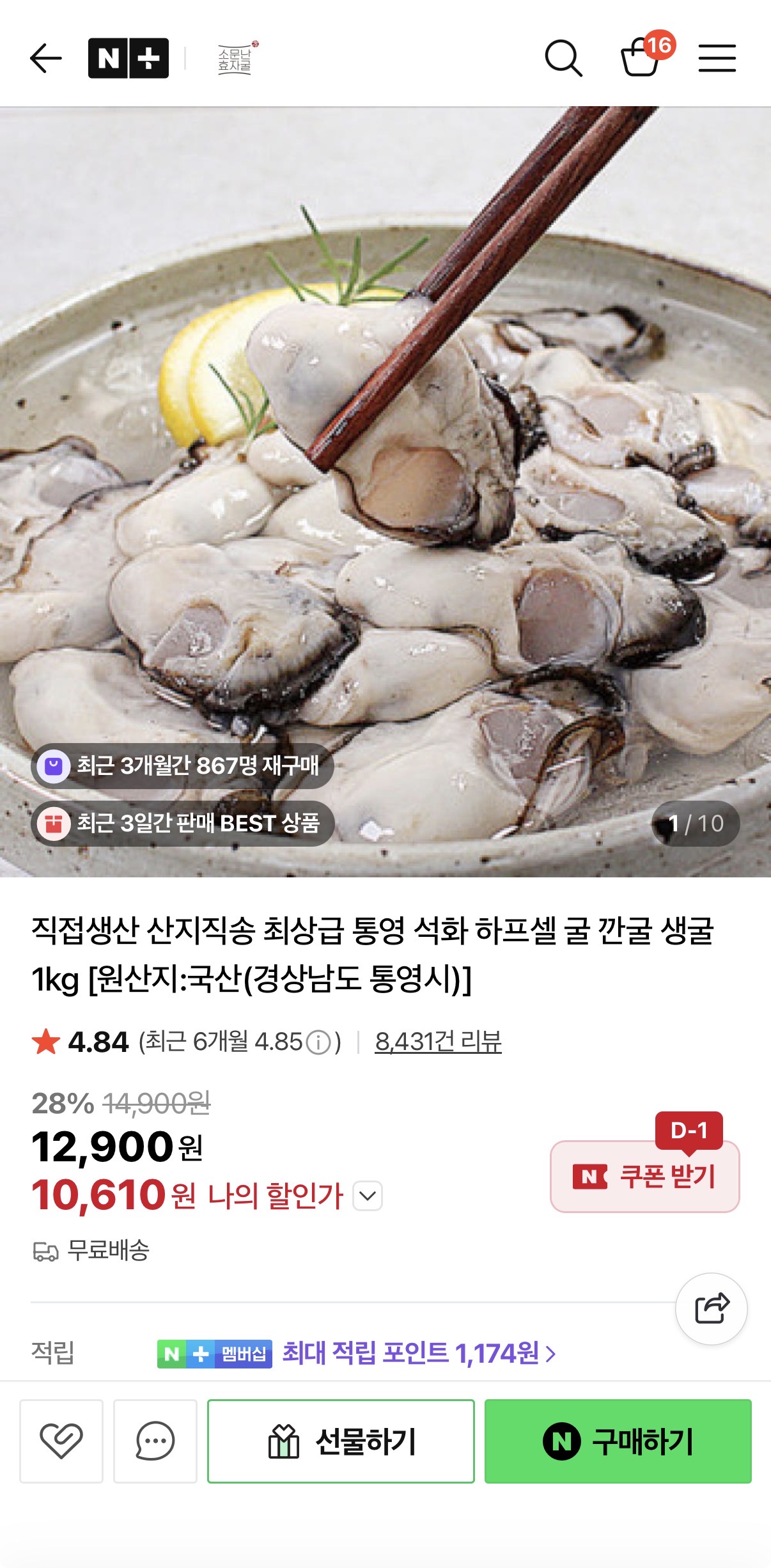Tap the 쿠폰 받기 coupon button

pos(644,1177)
